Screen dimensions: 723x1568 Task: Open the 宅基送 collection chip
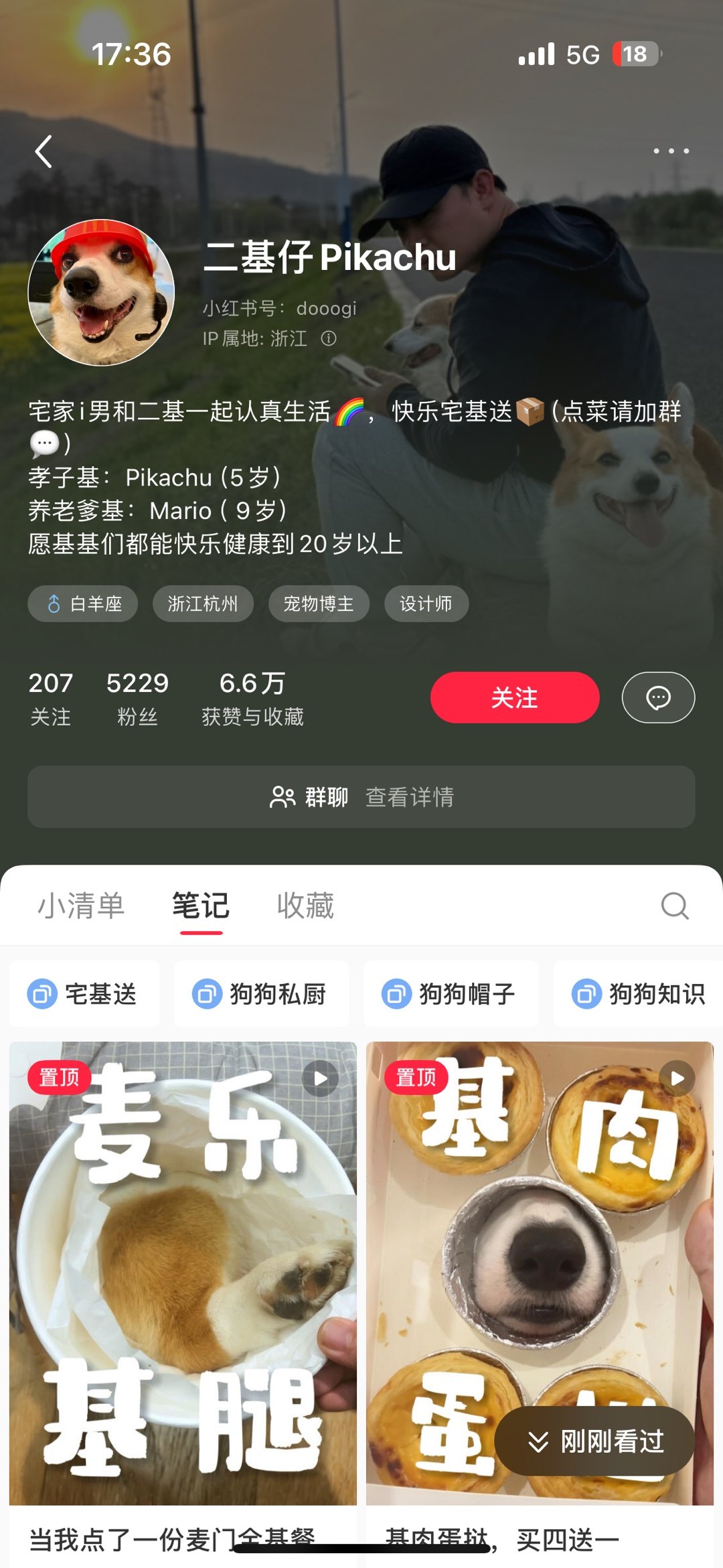(84, 994)
